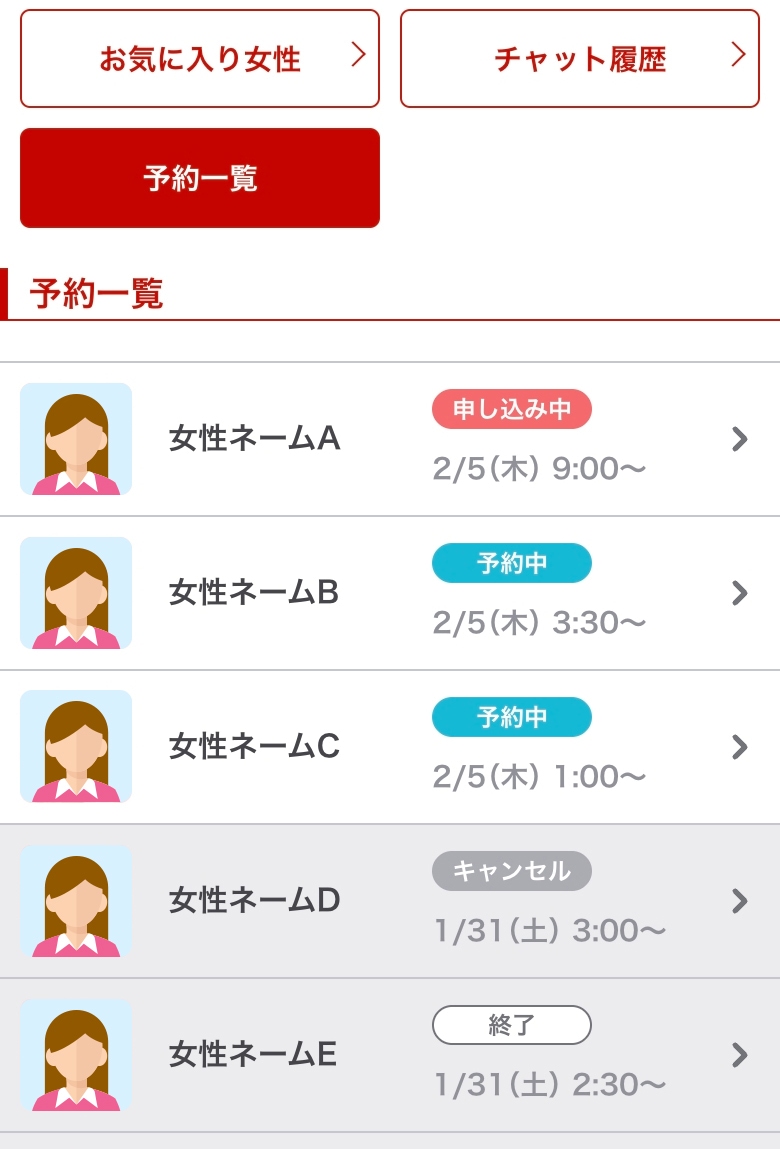Click the right chevron for 女性ネームC

point(739,747)
